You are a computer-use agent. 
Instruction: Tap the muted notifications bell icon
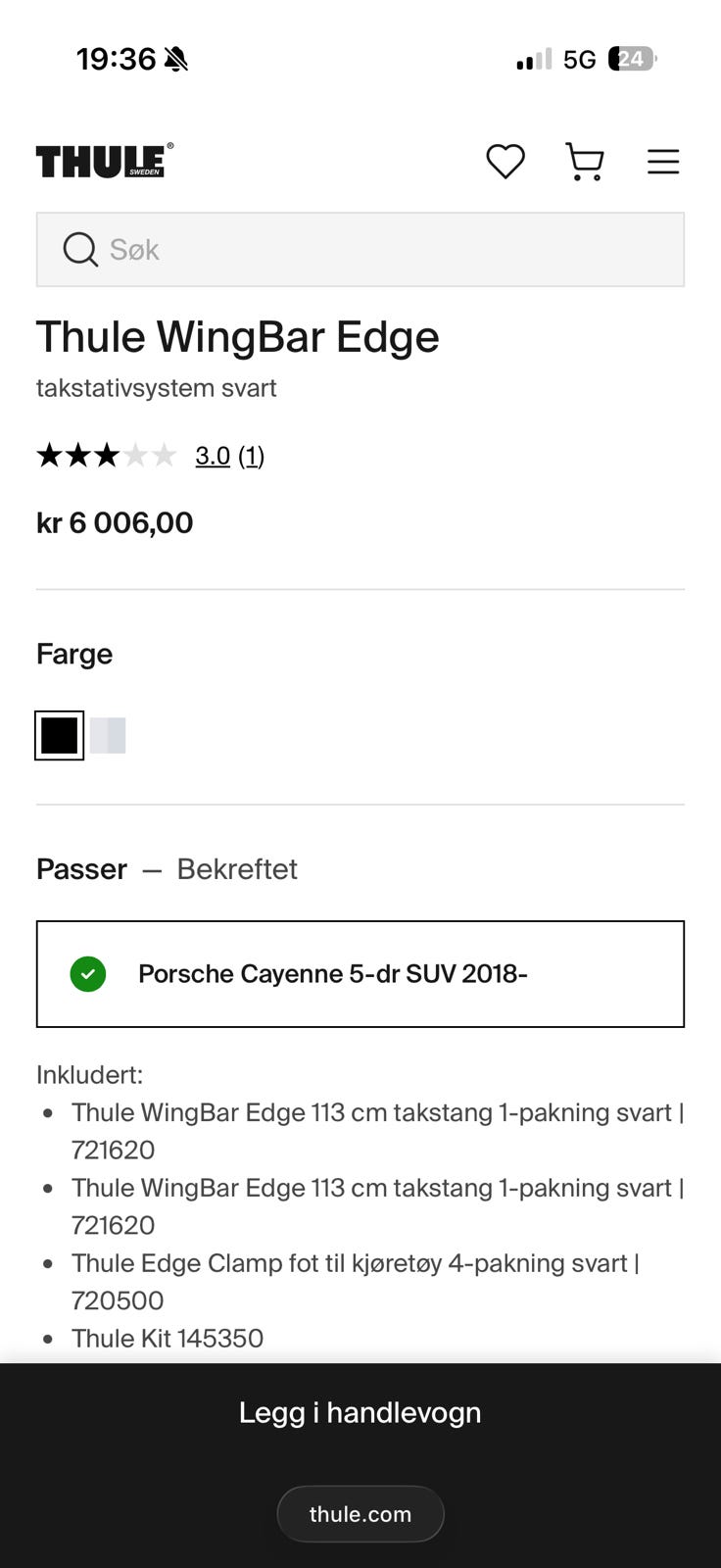tap(176, 59)
